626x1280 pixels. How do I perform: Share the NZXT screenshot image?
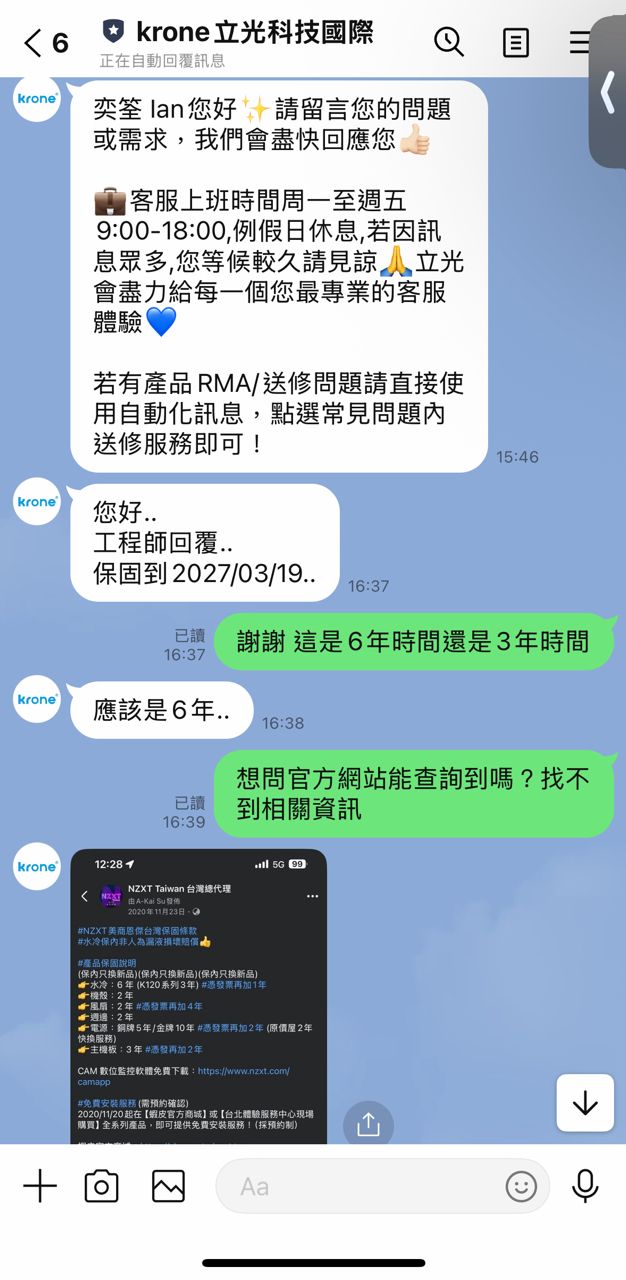[x=368, y=1123]
